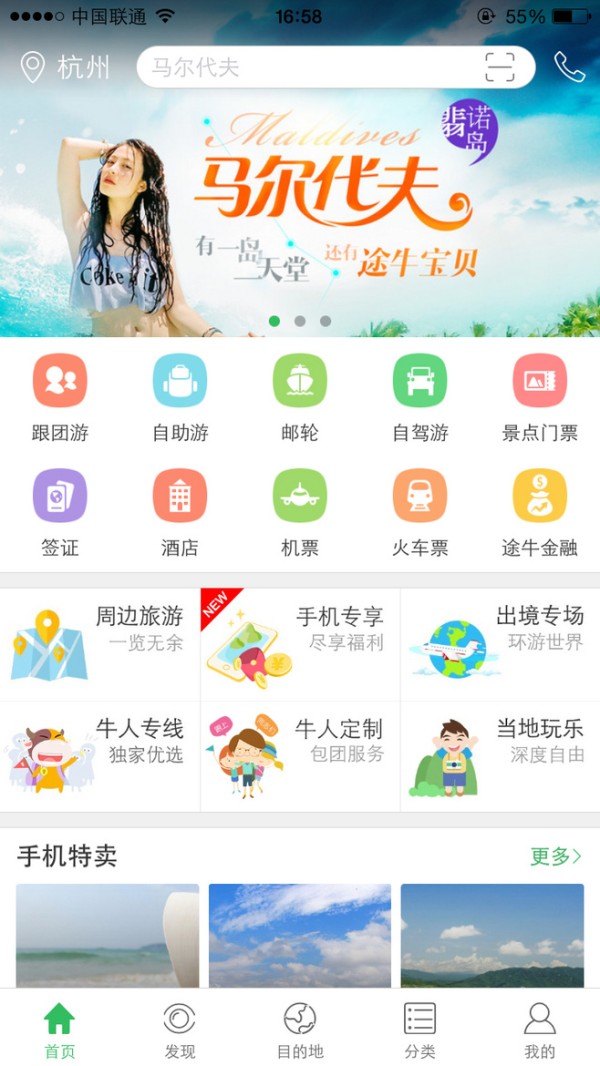This screenshot has height=1066, width=600.
Task: Tap 更多 beside 手机特卖
Action: pos(555,856)
